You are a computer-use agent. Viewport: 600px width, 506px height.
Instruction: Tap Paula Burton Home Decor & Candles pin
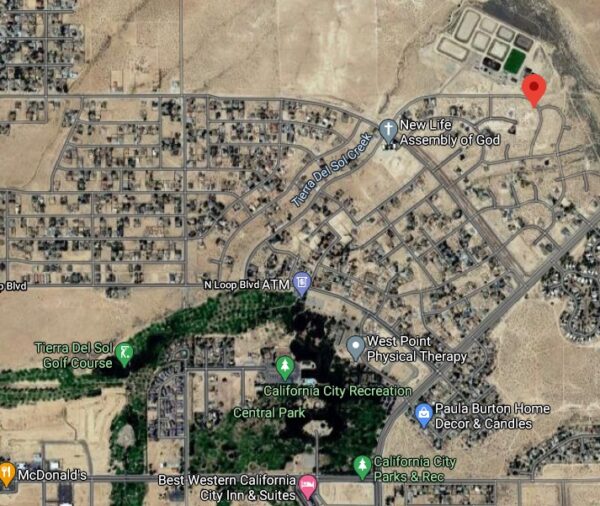(424, 413)
